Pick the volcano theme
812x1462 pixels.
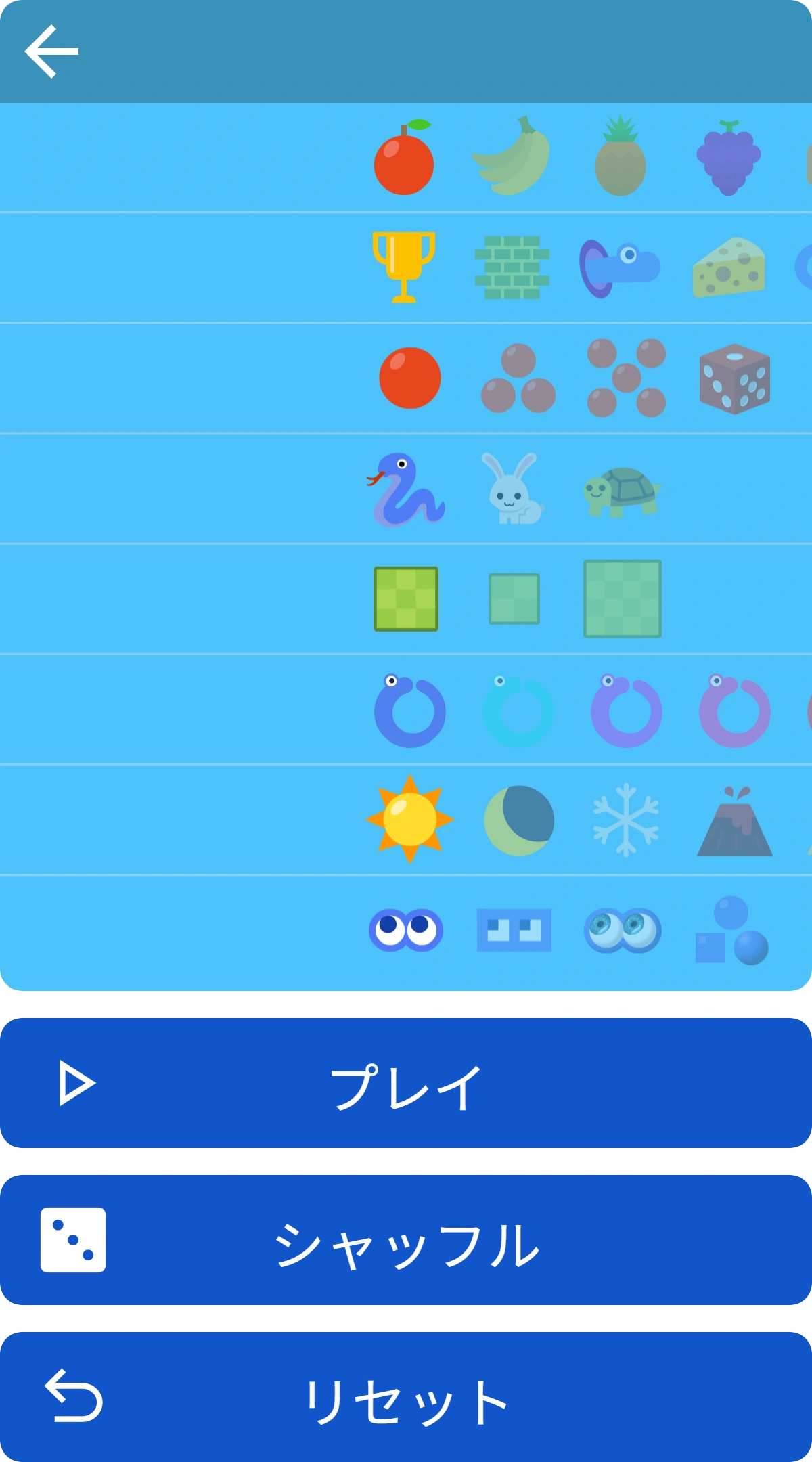click(734, 822)
